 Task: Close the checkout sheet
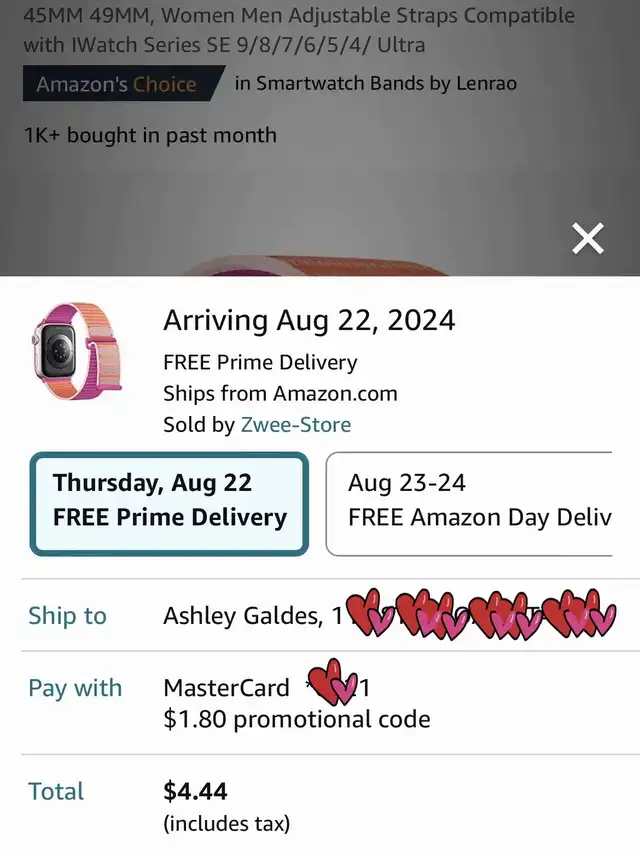click(587, 239)
